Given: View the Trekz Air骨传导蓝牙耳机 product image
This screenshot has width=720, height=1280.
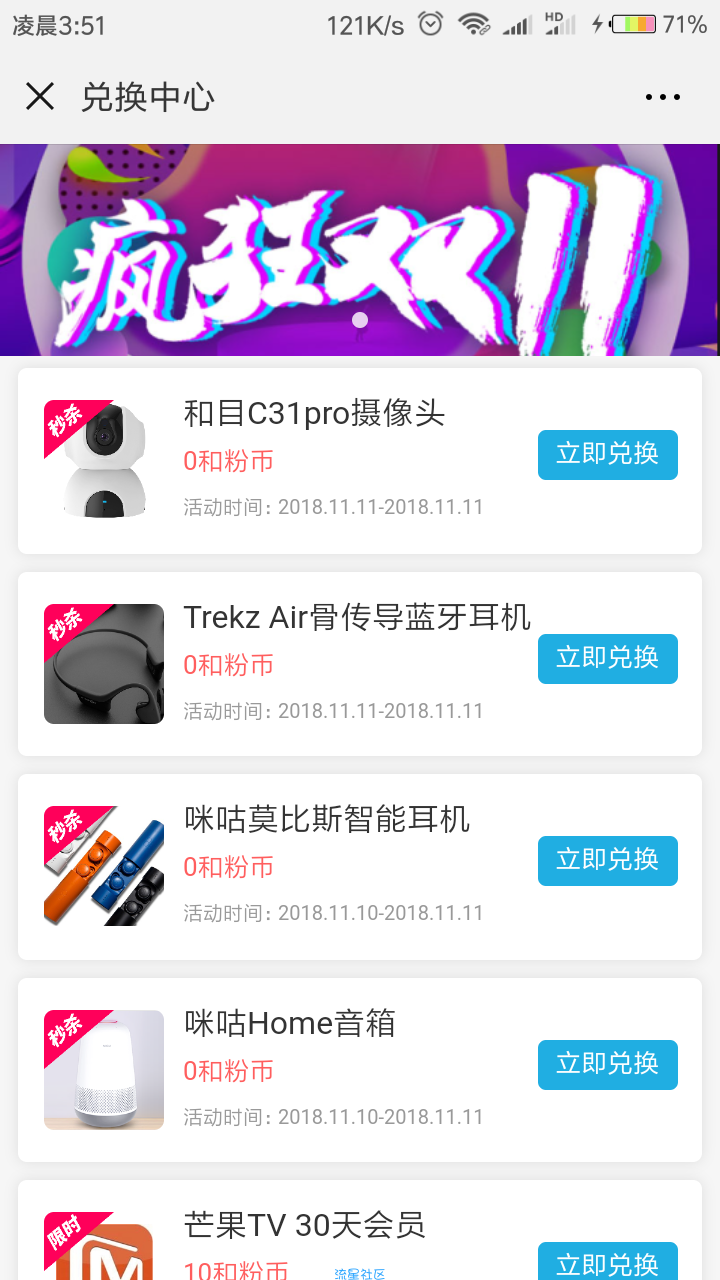Looking at the screenshot, I should tap(104, 664).
